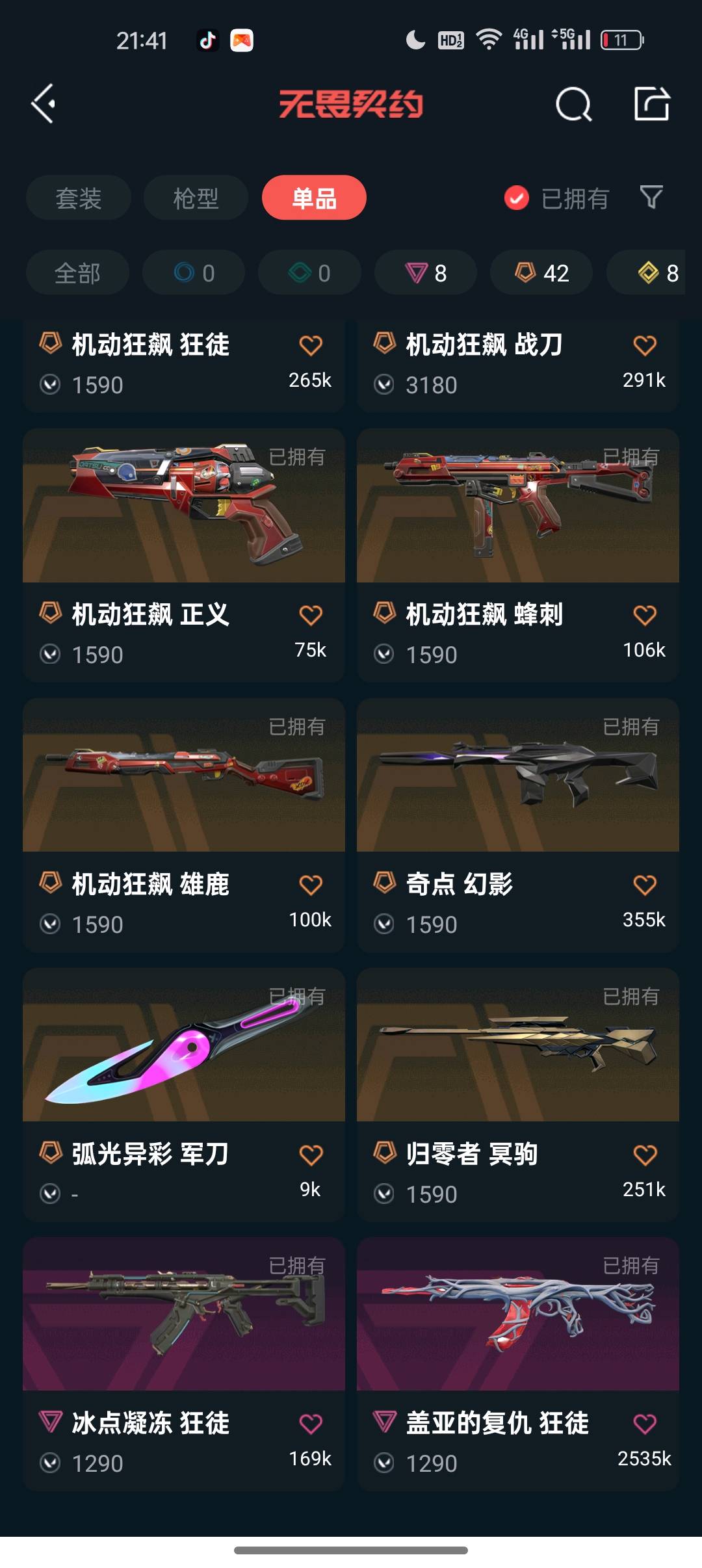Select the 单品 tab
The width and height of the screenshot is (702, 1568).
click(x=314, y=198)
